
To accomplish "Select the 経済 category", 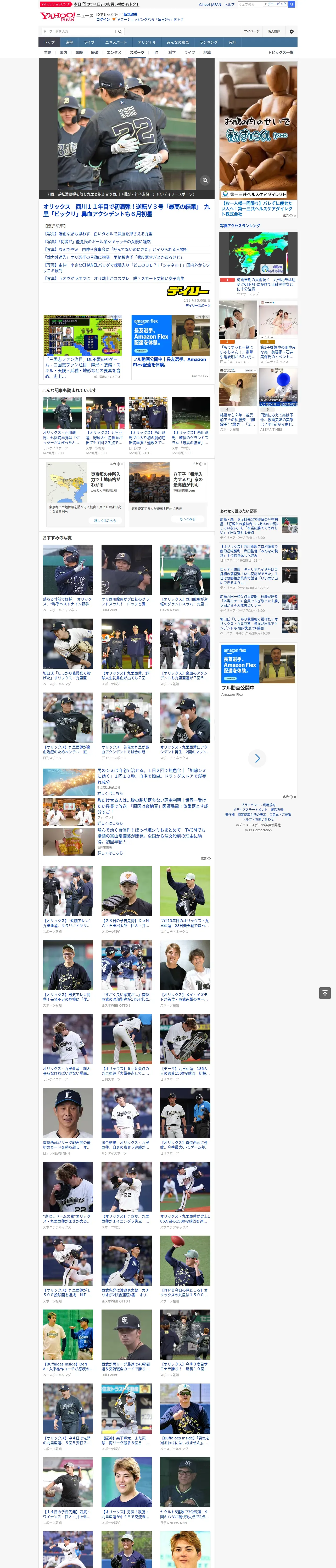I will pyautogui.click(x=94, y=52).
